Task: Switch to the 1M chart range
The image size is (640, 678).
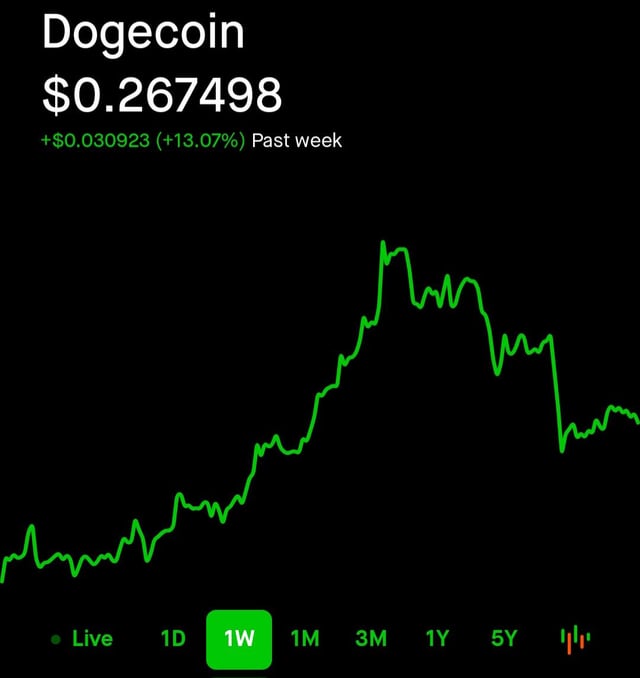Action: 304,638
